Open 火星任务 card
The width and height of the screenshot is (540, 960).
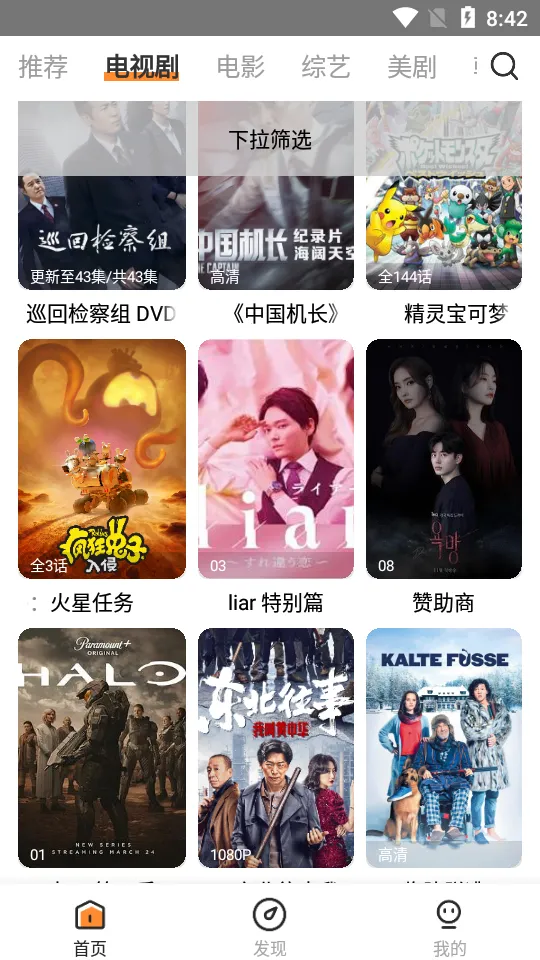[102, 459]
